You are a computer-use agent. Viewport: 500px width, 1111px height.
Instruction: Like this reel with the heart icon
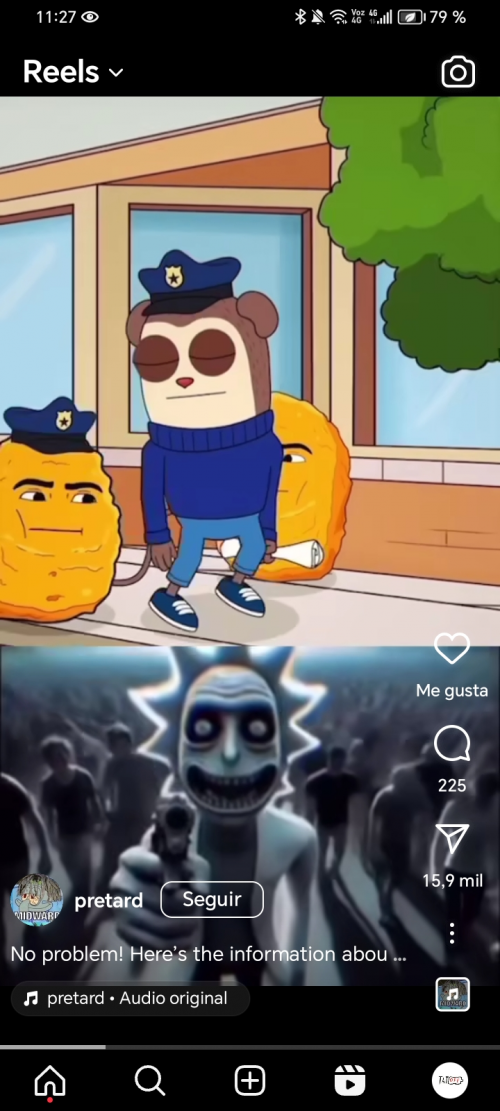(452, 648)
